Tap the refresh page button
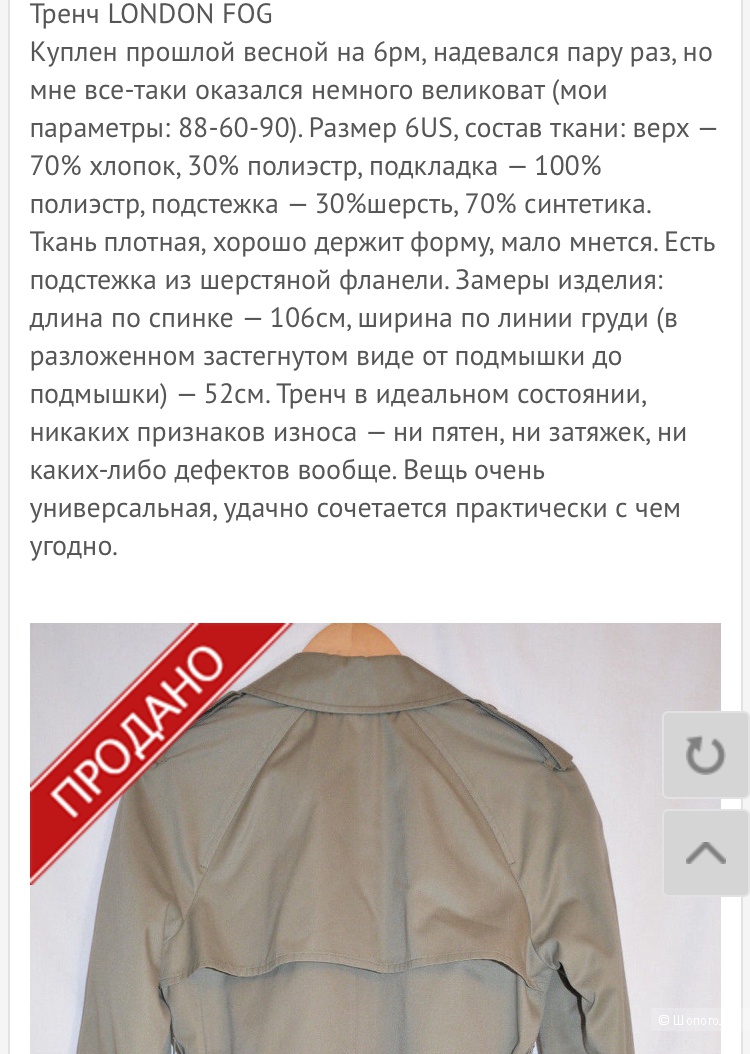 705,755
